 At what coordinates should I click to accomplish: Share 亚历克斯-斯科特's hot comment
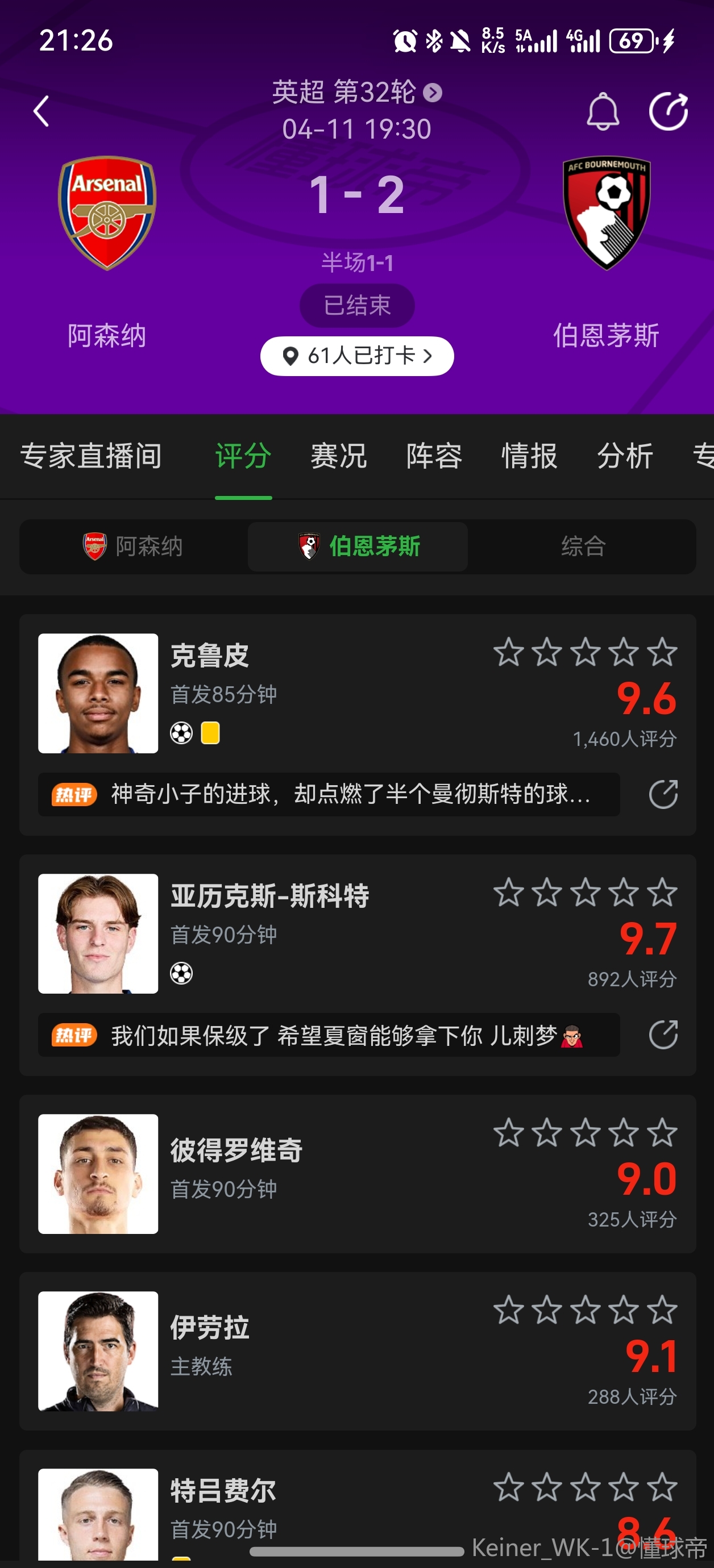(x=663, y=1035)
